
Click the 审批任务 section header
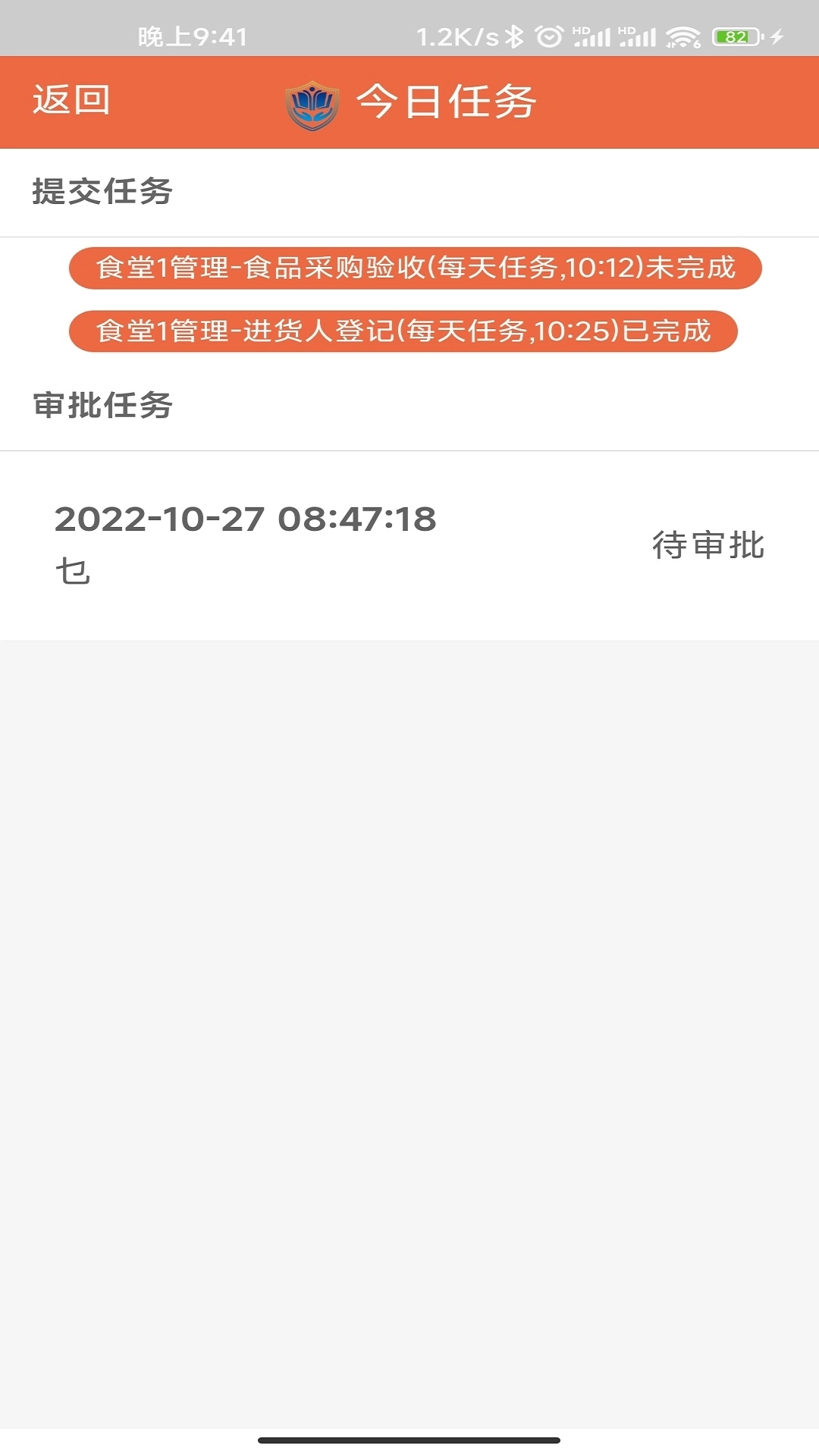[102, 404]
